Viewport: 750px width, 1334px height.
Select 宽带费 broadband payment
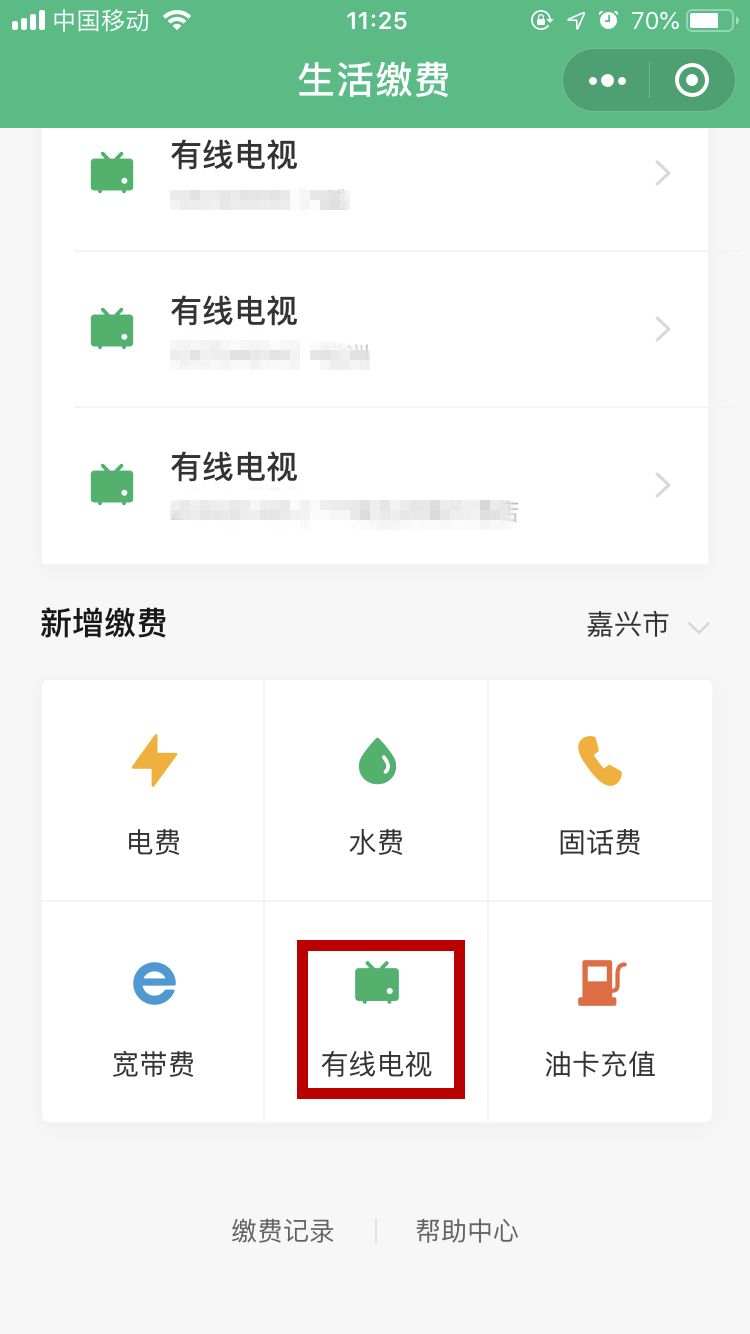(154, 1012)
